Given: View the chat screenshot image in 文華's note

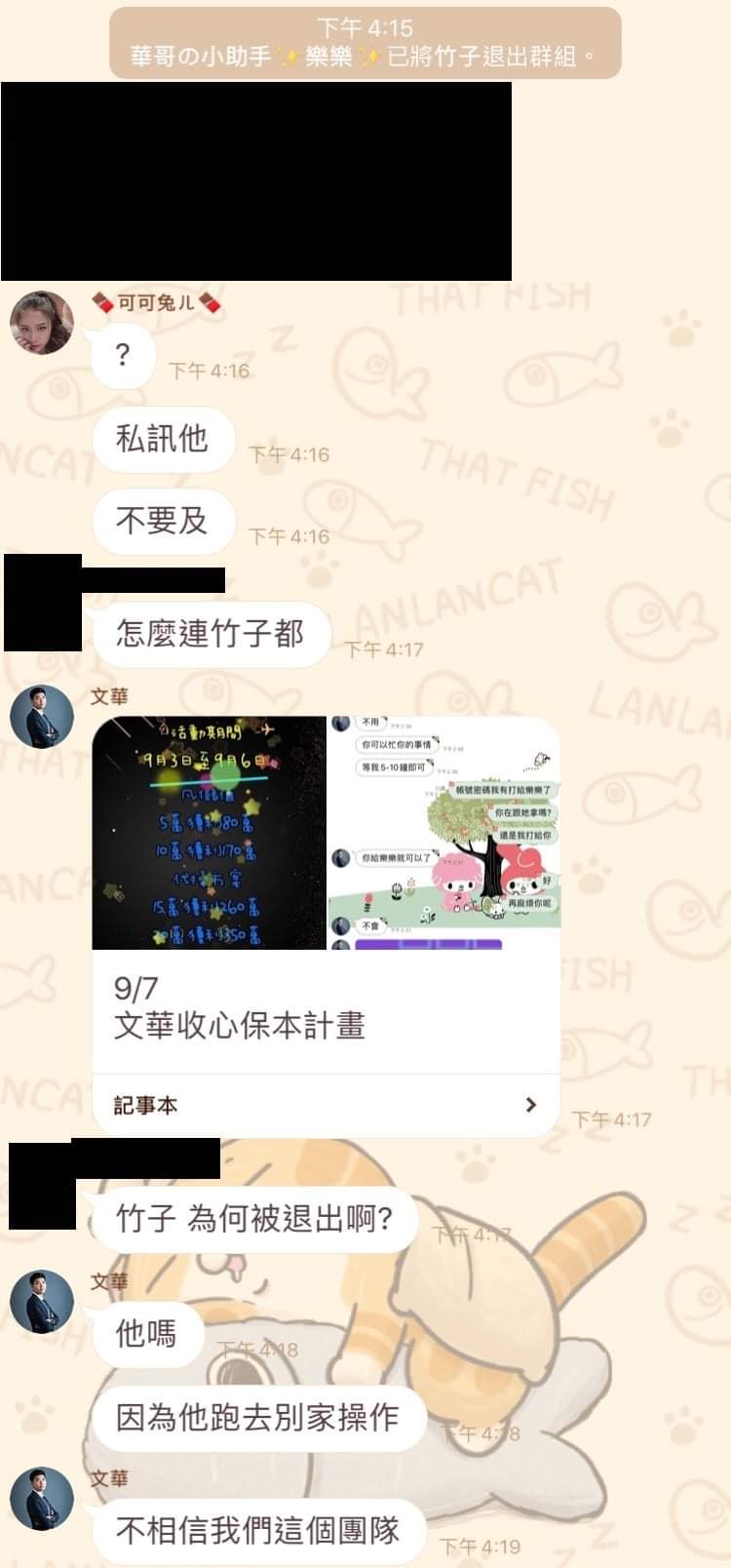Looking at the screenshot, I should click(x=443, y=833).
